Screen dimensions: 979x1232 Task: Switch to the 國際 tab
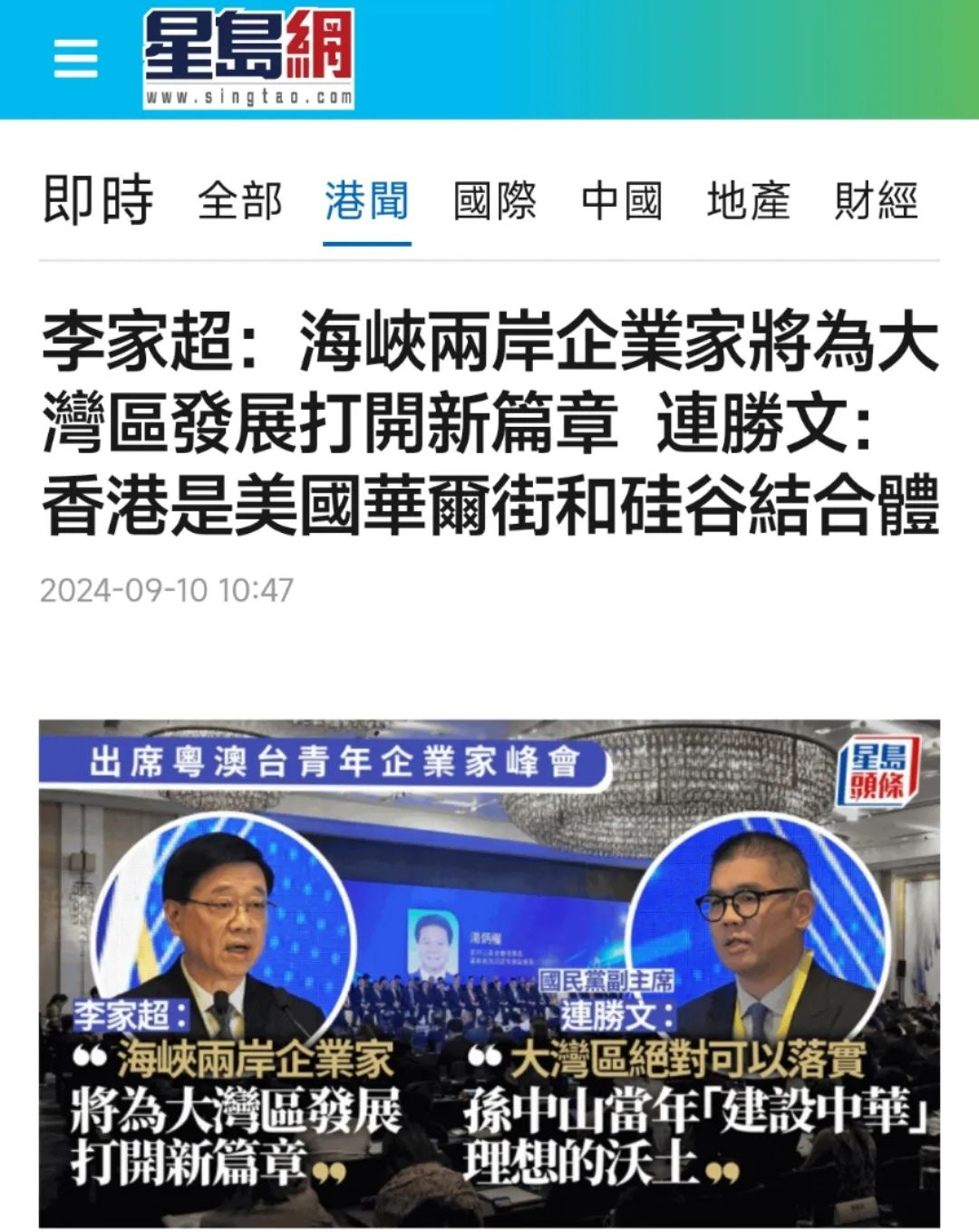point(495,200)
